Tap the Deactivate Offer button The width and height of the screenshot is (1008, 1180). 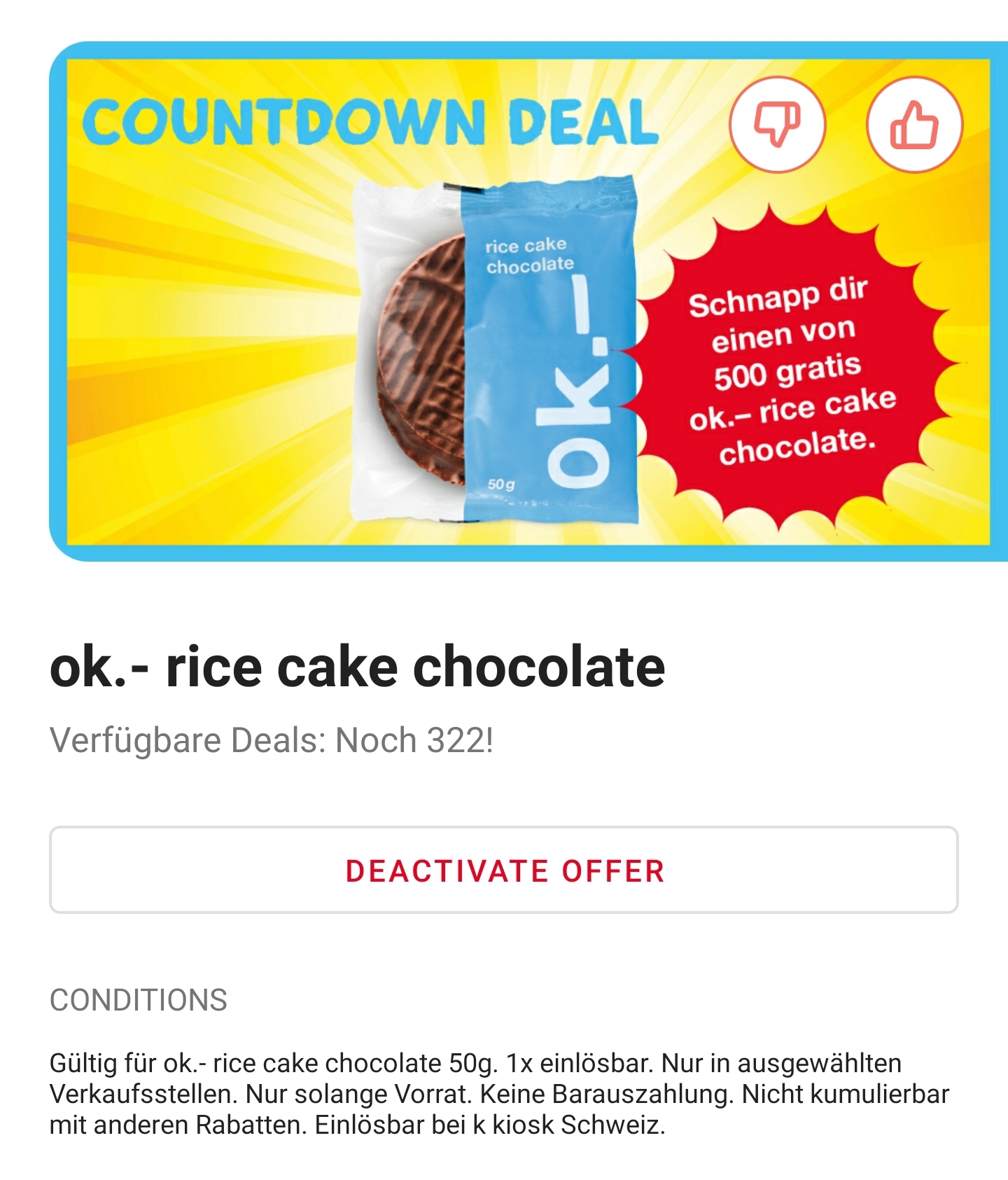[504, 870]
